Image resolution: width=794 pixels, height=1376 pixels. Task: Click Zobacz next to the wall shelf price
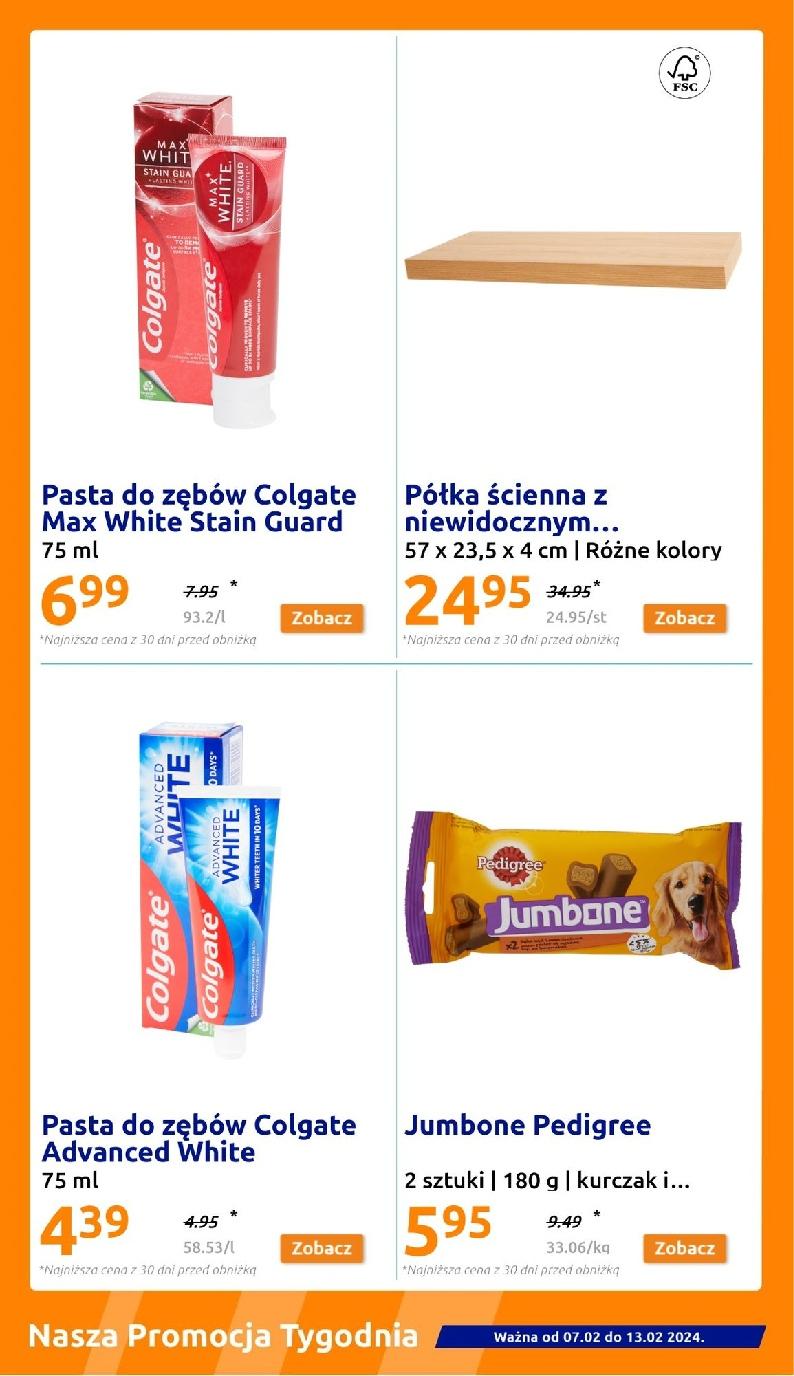point(684,618)
